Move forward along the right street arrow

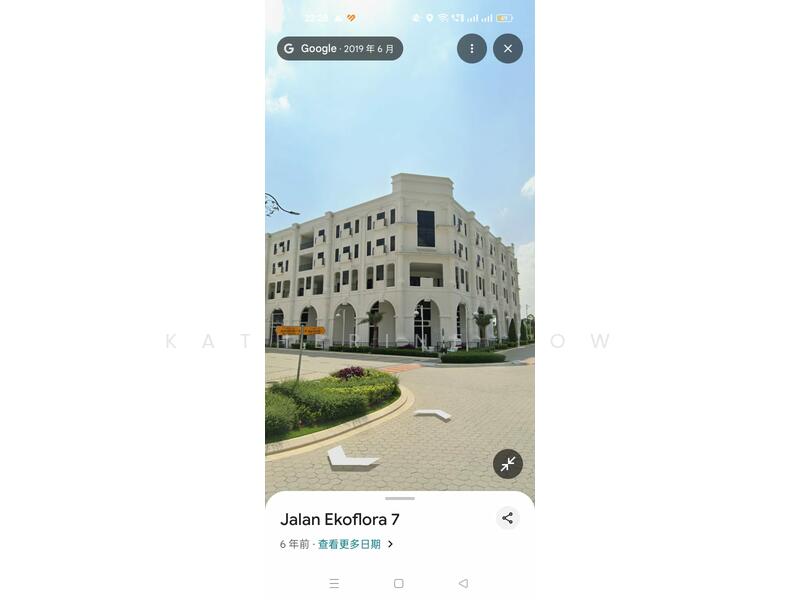(433, 414)
